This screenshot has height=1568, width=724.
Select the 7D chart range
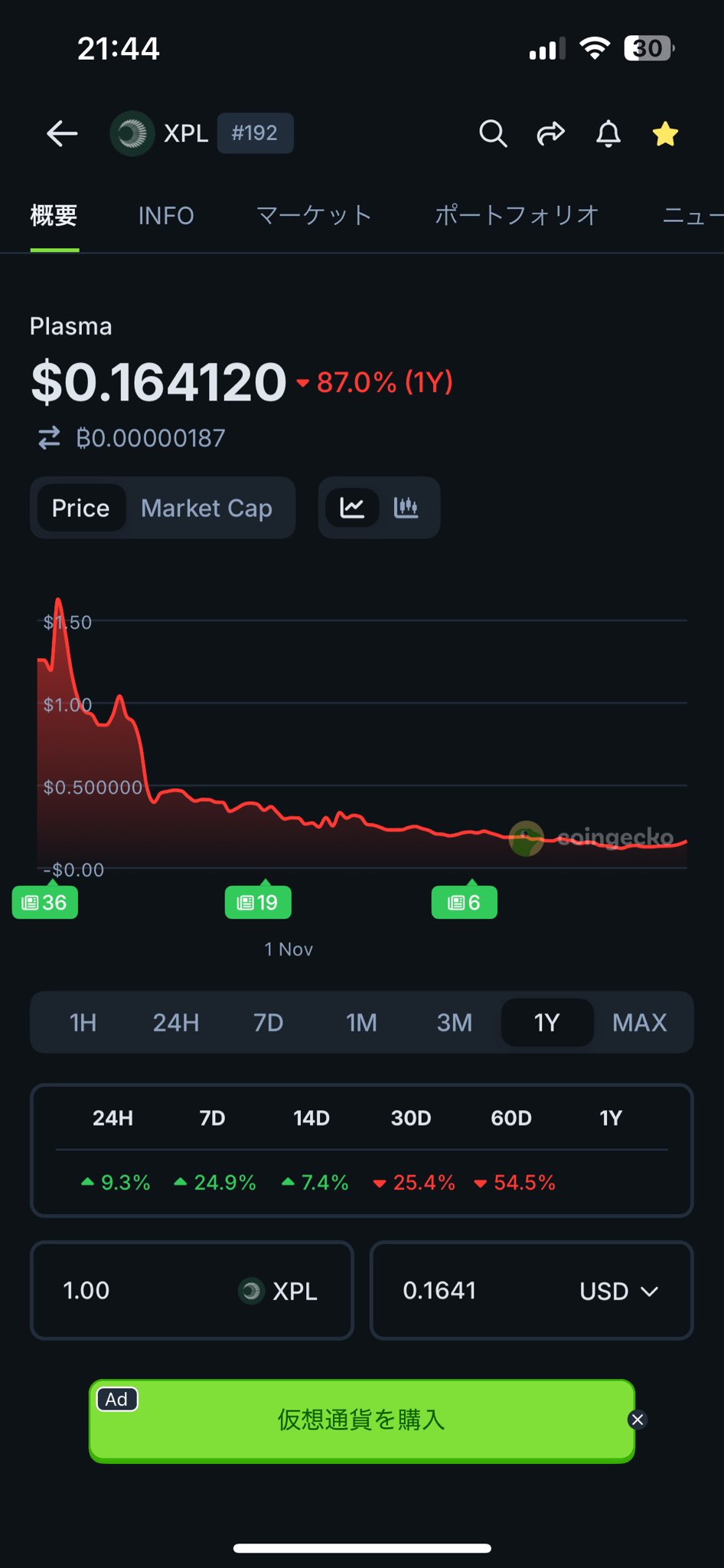coord(269,1023)
